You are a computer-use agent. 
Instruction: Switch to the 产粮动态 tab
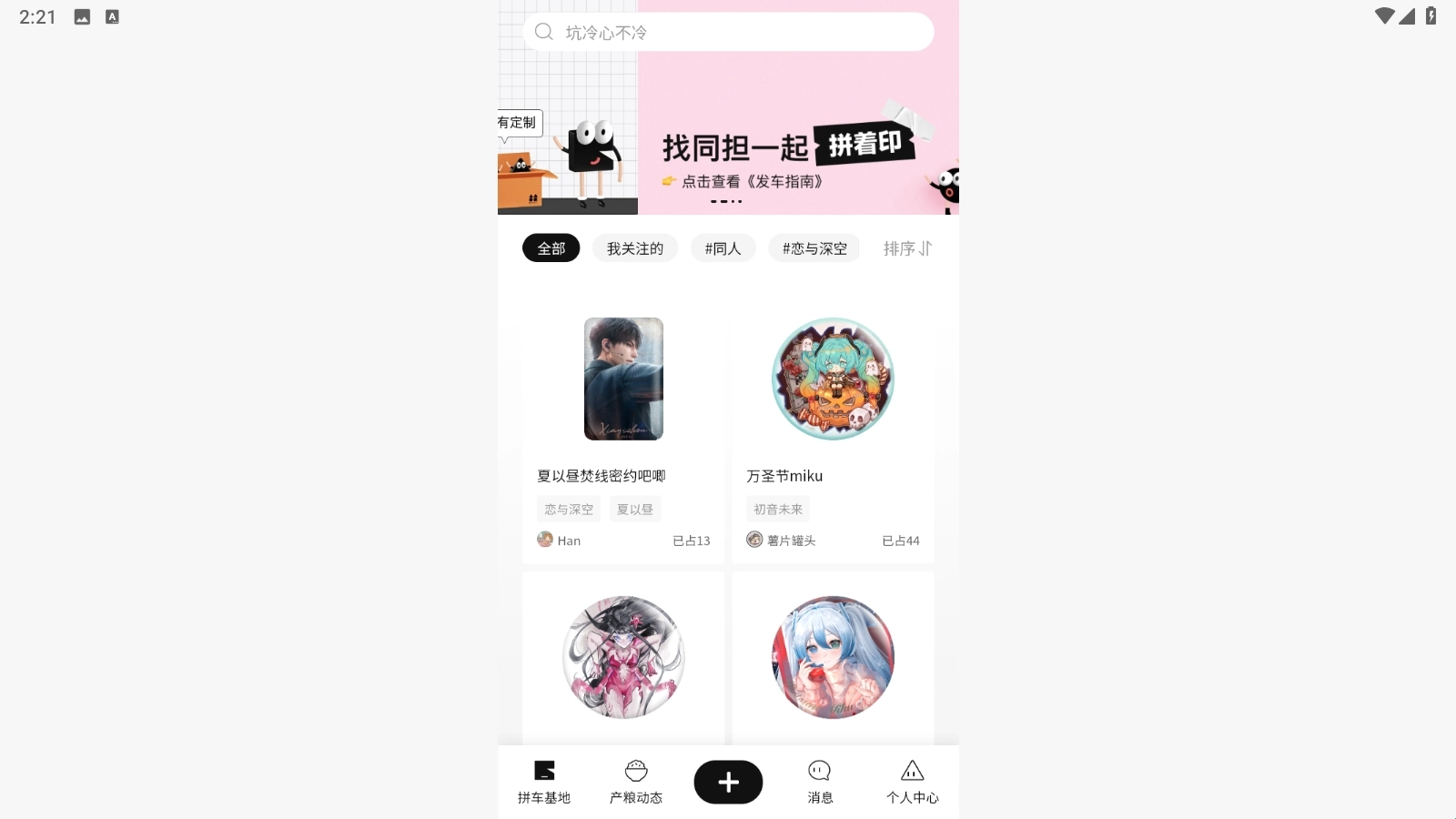pyautogui.click(x=636, y=783)
